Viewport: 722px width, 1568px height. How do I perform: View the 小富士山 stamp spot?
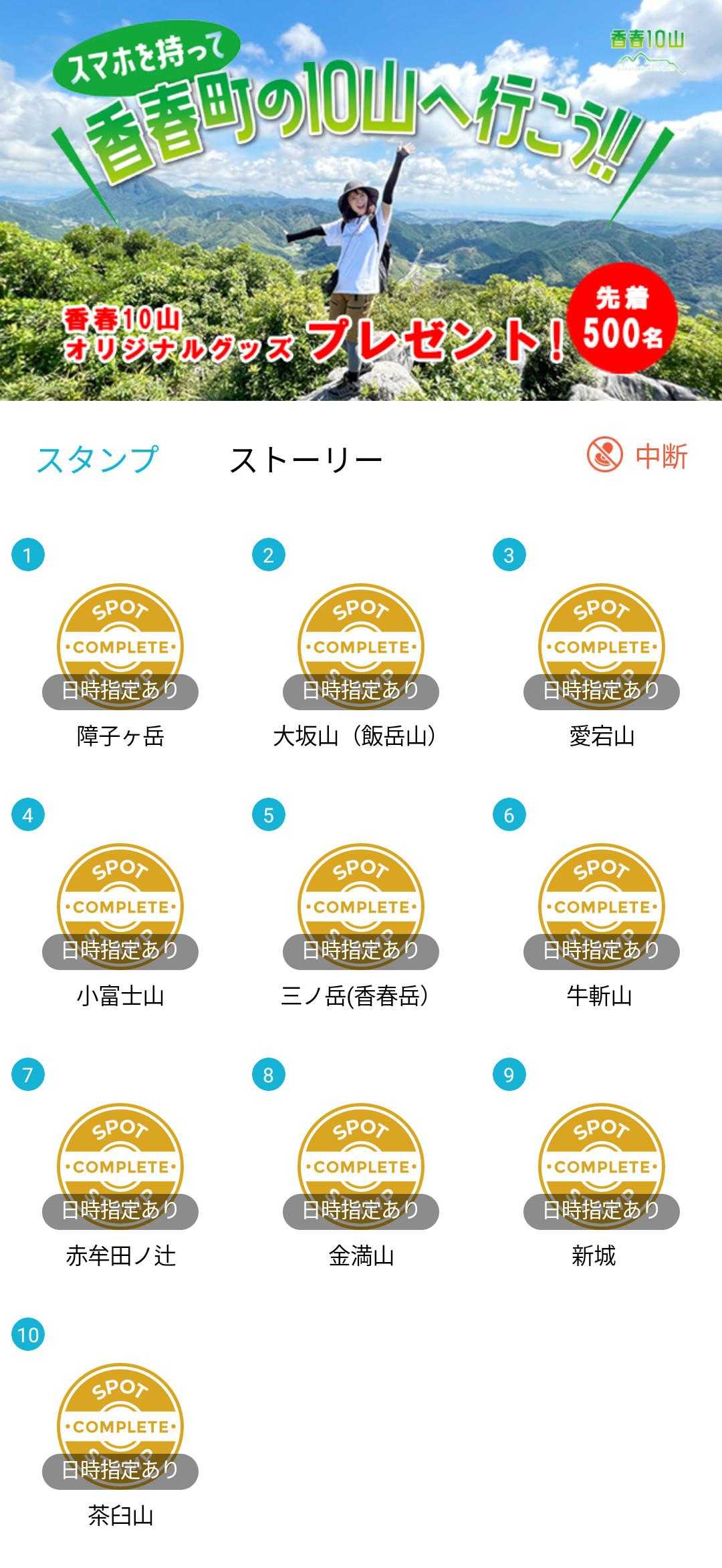click(120, 907)
